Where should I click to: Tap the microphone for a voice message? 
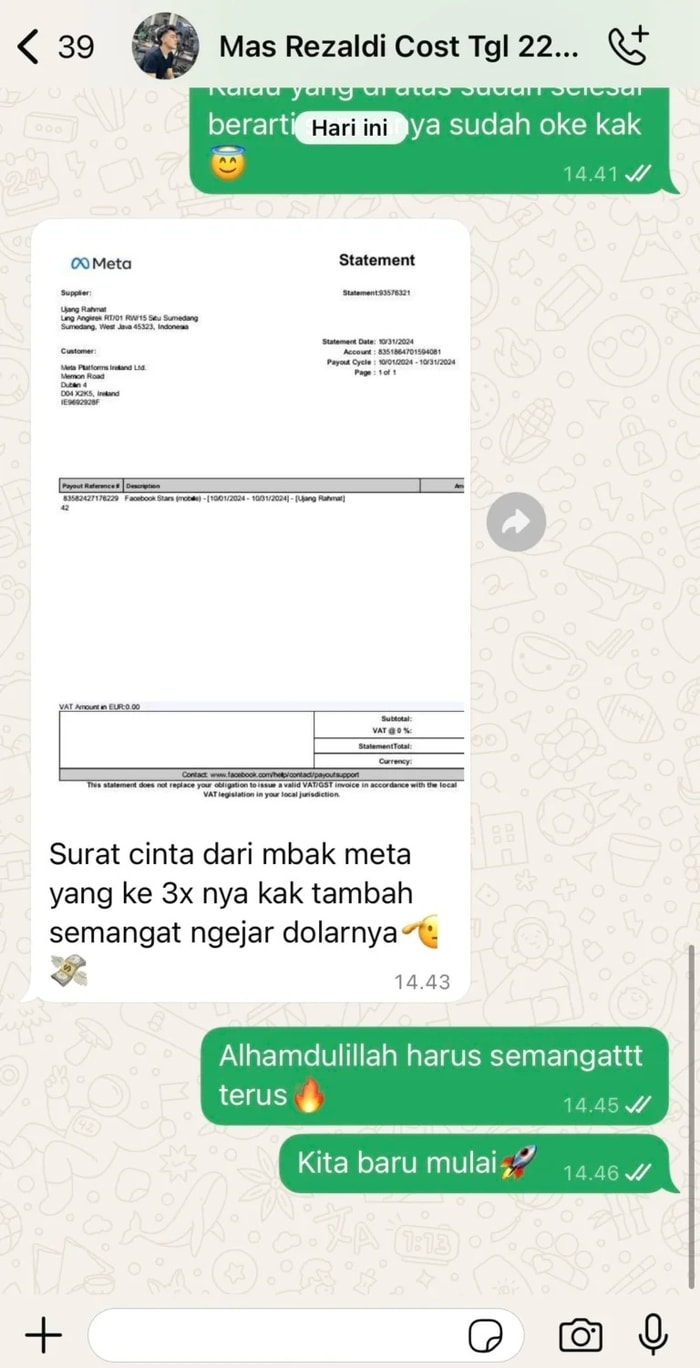click(653, 1332)
